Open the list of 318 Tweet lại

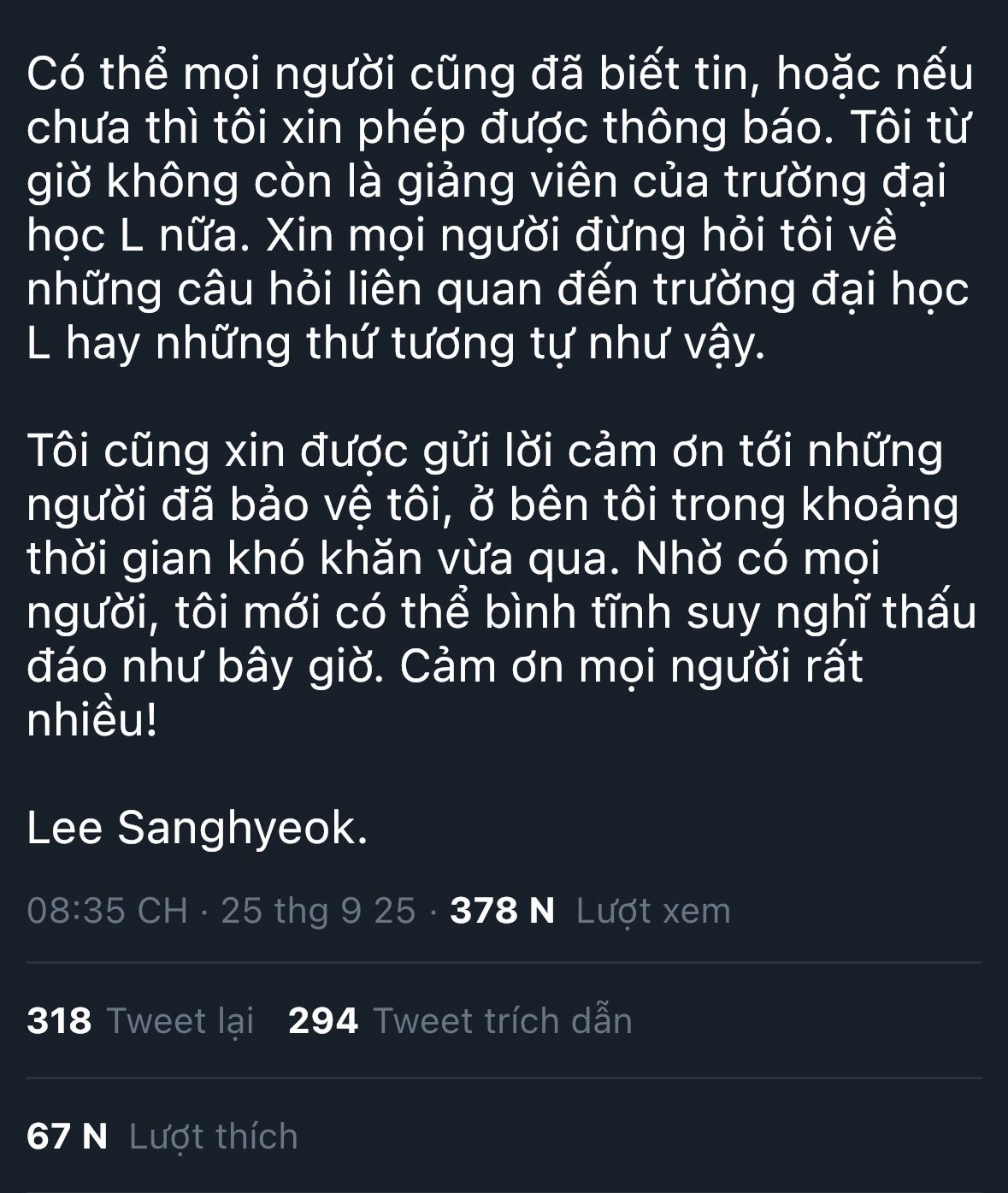click(x=141, y=1021)
